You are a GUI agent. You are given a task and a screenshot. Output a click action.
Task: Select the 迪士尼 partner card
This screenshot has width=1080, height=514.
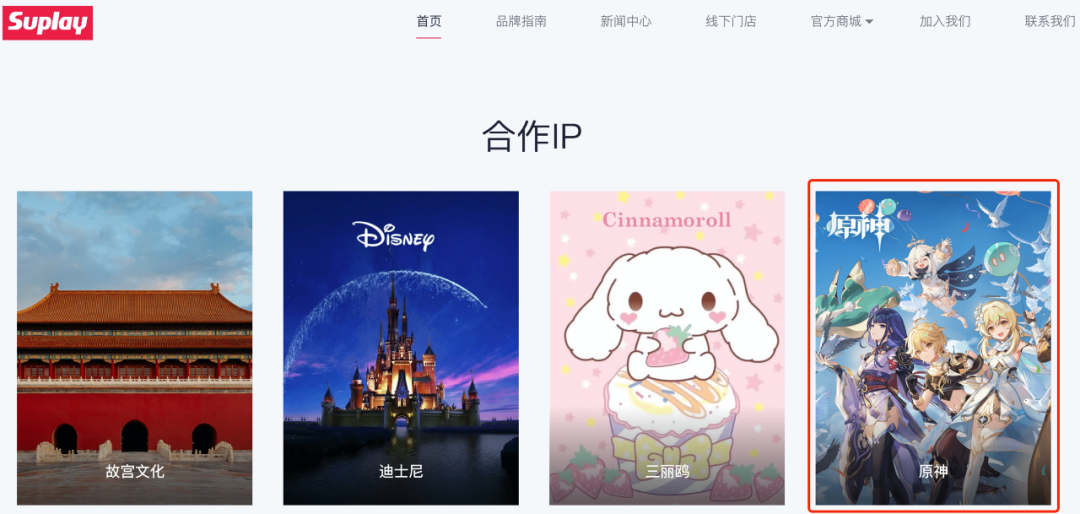(x=401, y=348)
